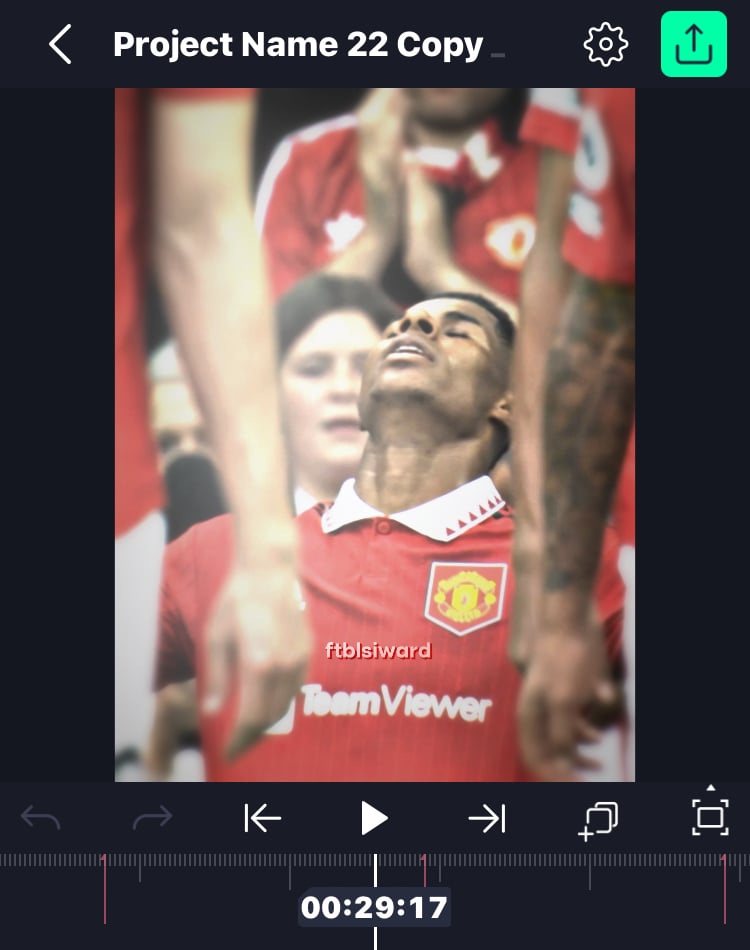Select the video preview canvas

(375, 435)
